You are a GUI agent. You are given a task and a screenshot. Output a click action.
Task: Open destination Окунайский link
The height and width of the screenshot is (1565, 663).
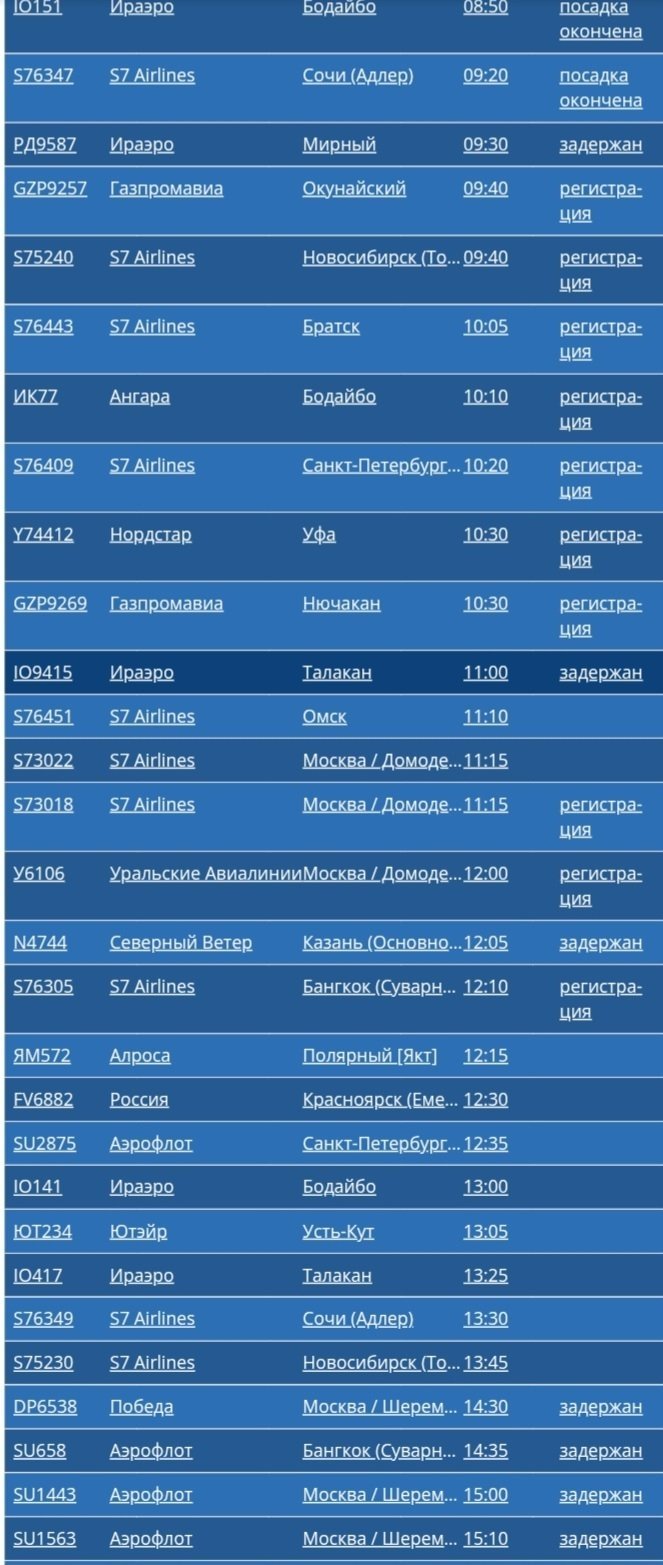[x=354, y=189]
